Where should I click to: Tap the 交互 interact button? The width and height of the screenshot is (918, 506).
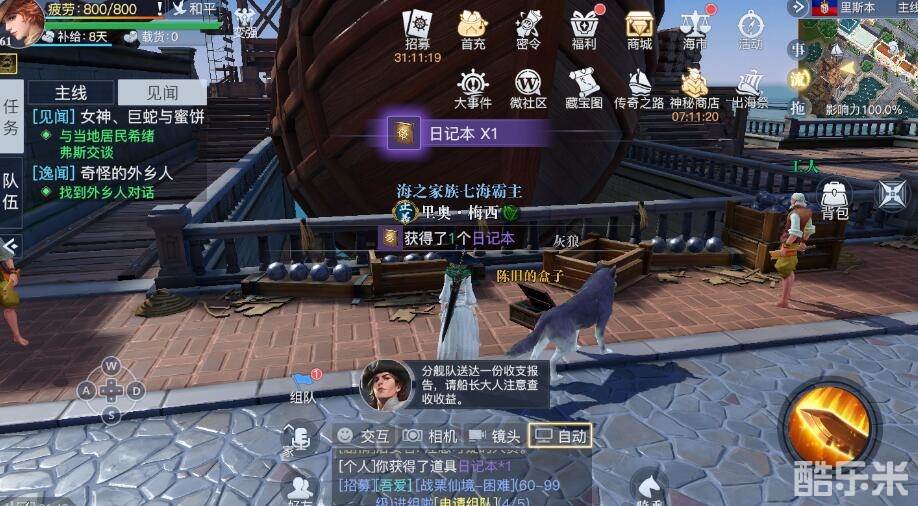click(x=362, y=435)
